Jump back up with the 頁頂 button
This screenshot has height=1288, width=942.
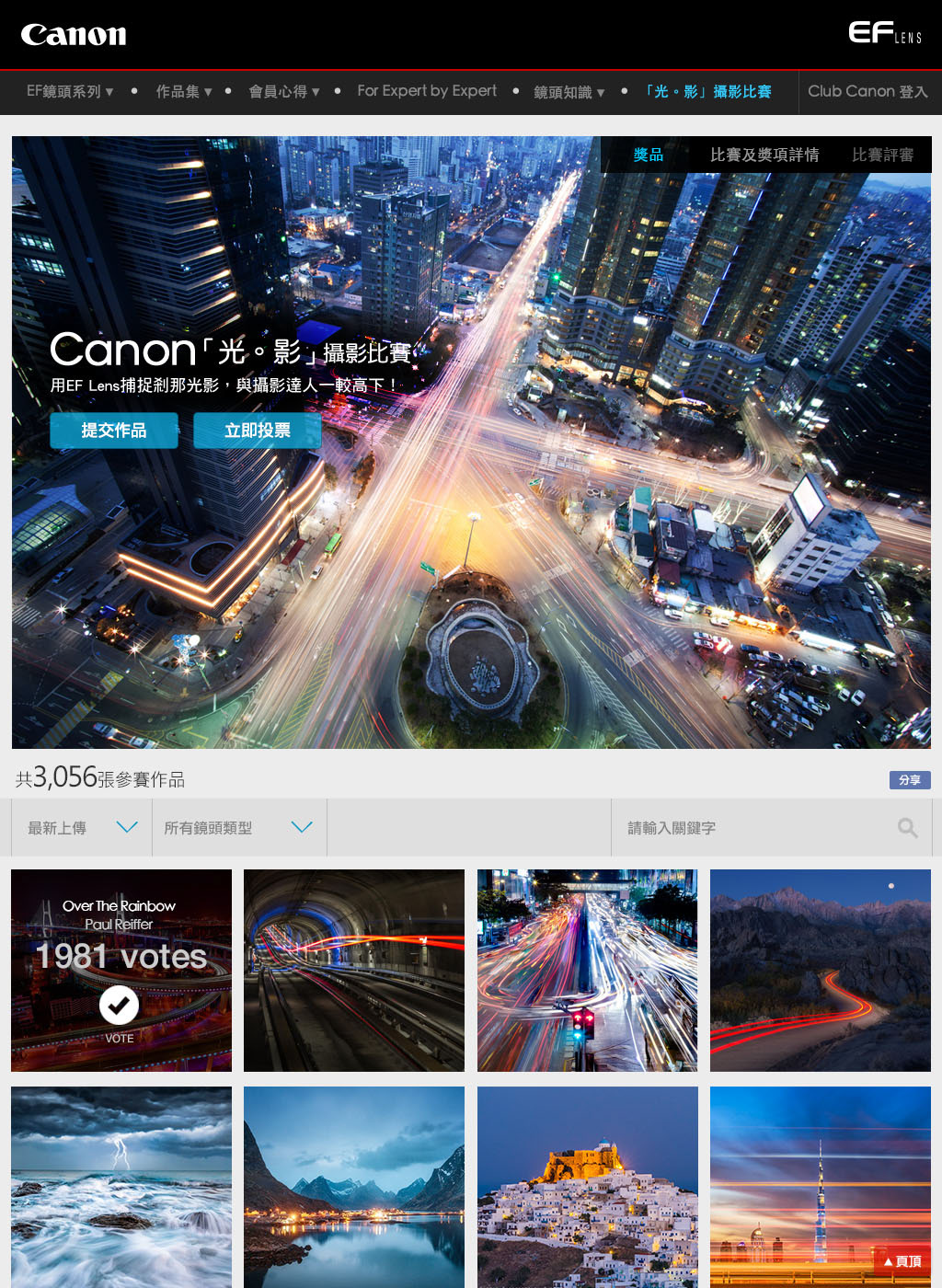[902, 1261]
